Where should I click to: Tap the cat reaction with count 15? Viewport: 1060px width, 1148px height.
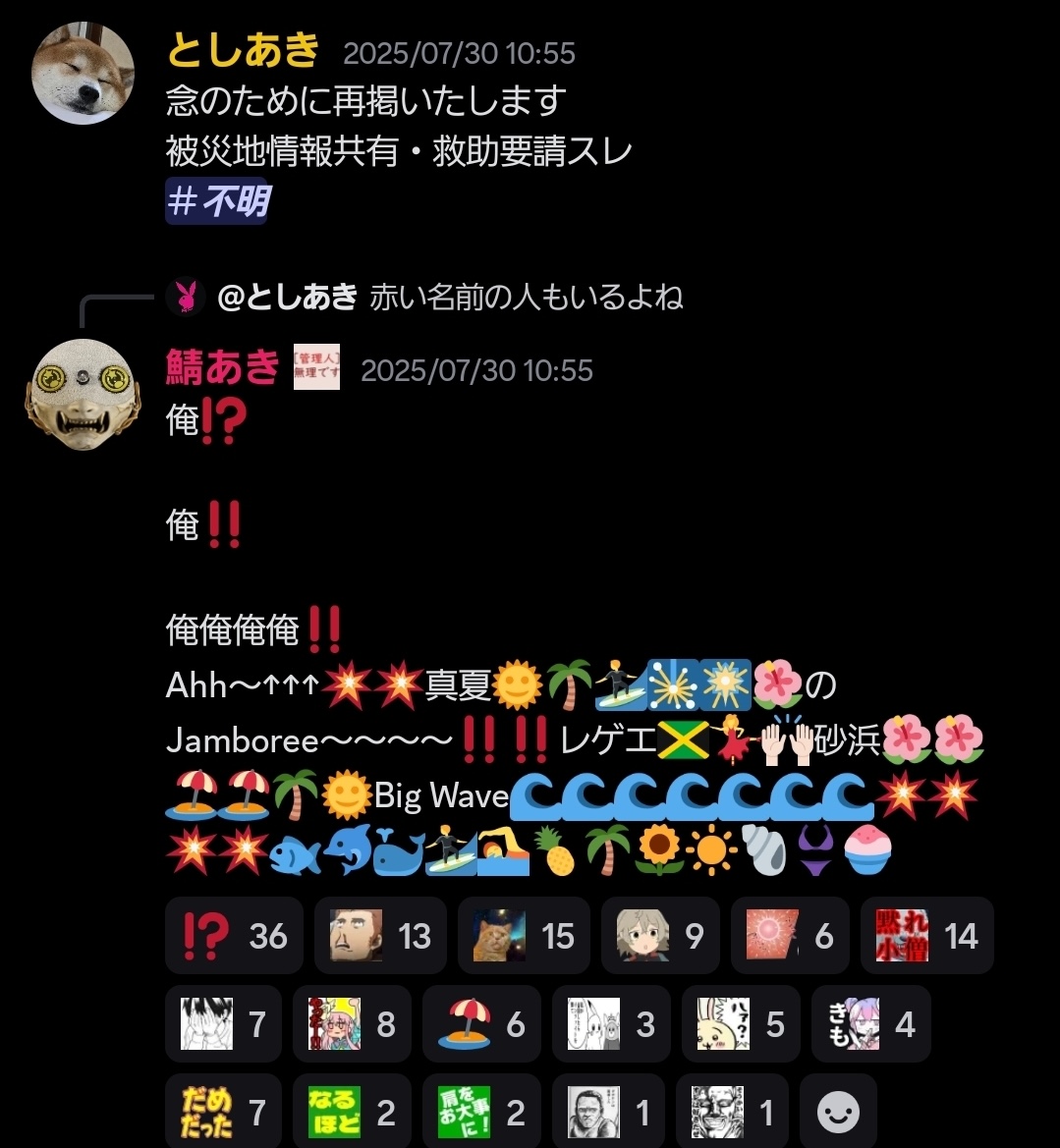[524, 936]
